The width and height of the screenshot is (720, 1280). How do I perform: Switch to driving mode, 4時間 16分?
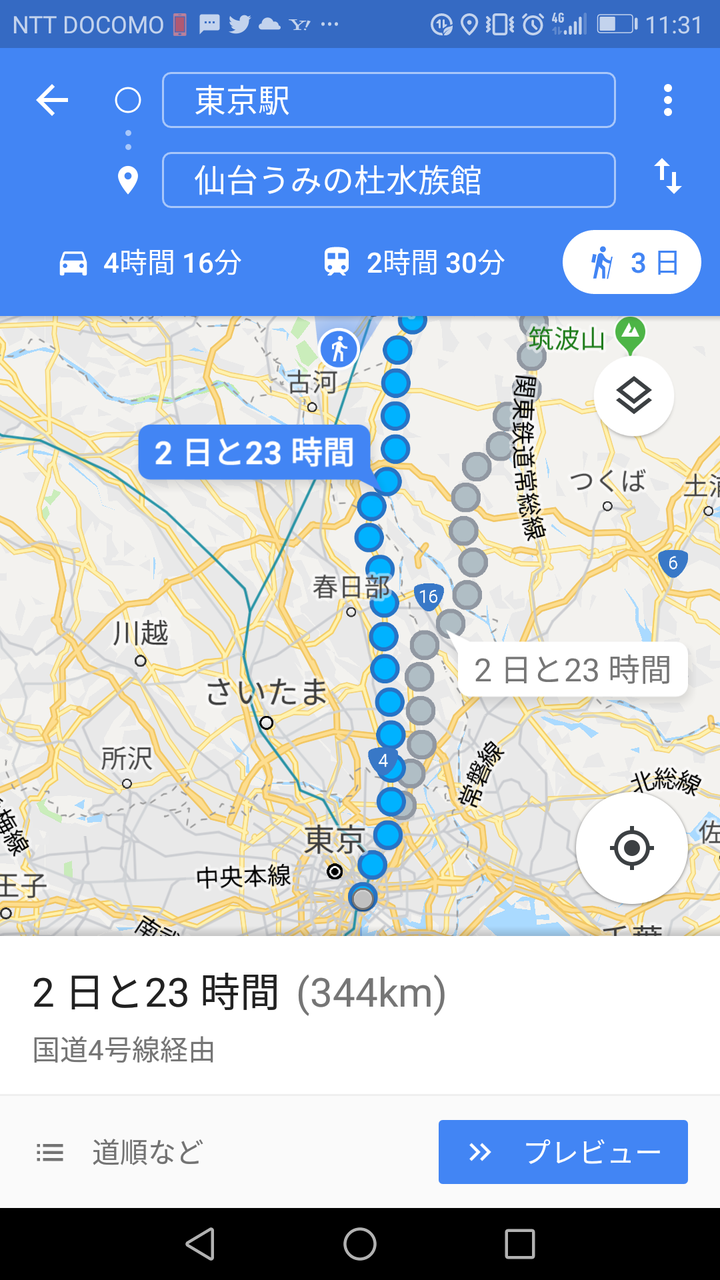click(150, 263)
